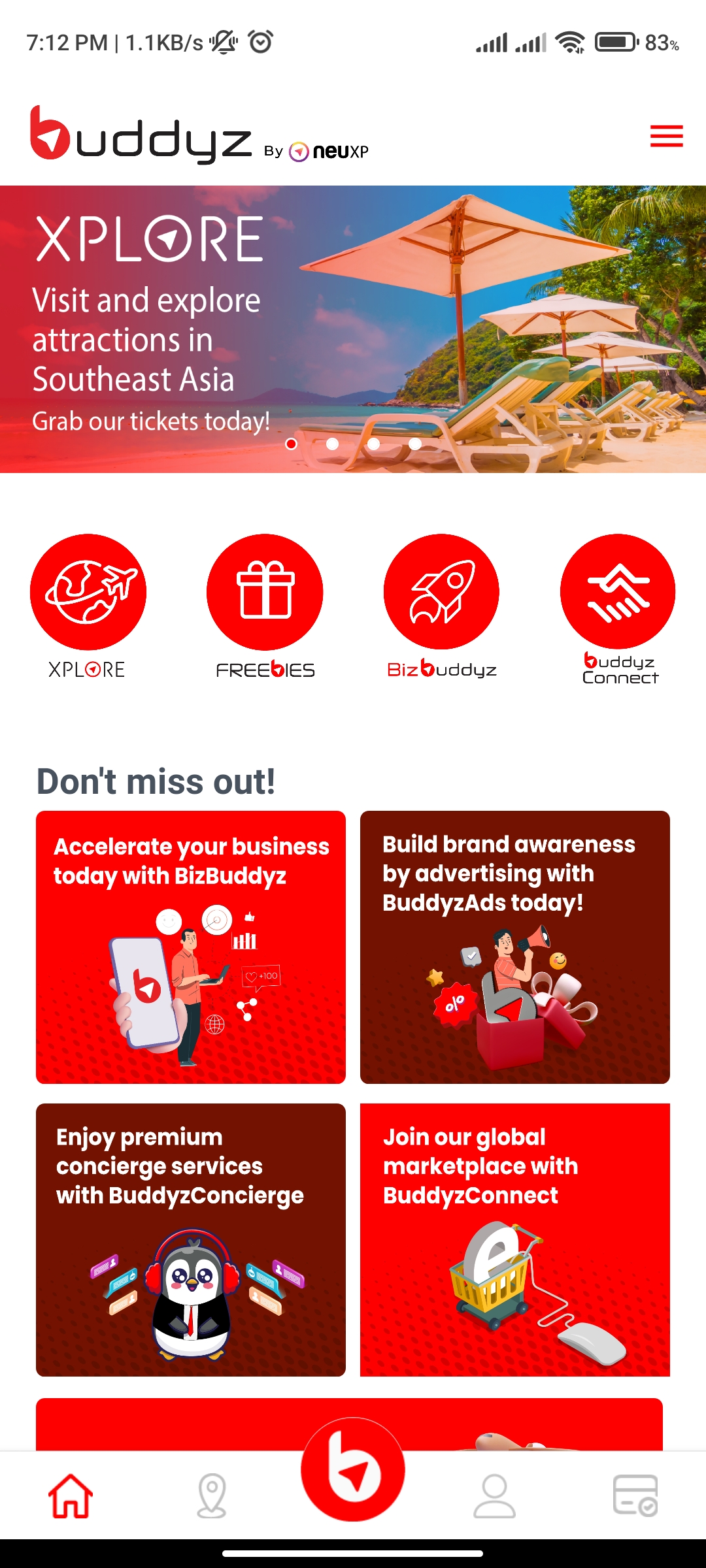Open the BuddyzConnect global marketplace card
This screenshot has height=1568, width=706.
[514, 1239]
